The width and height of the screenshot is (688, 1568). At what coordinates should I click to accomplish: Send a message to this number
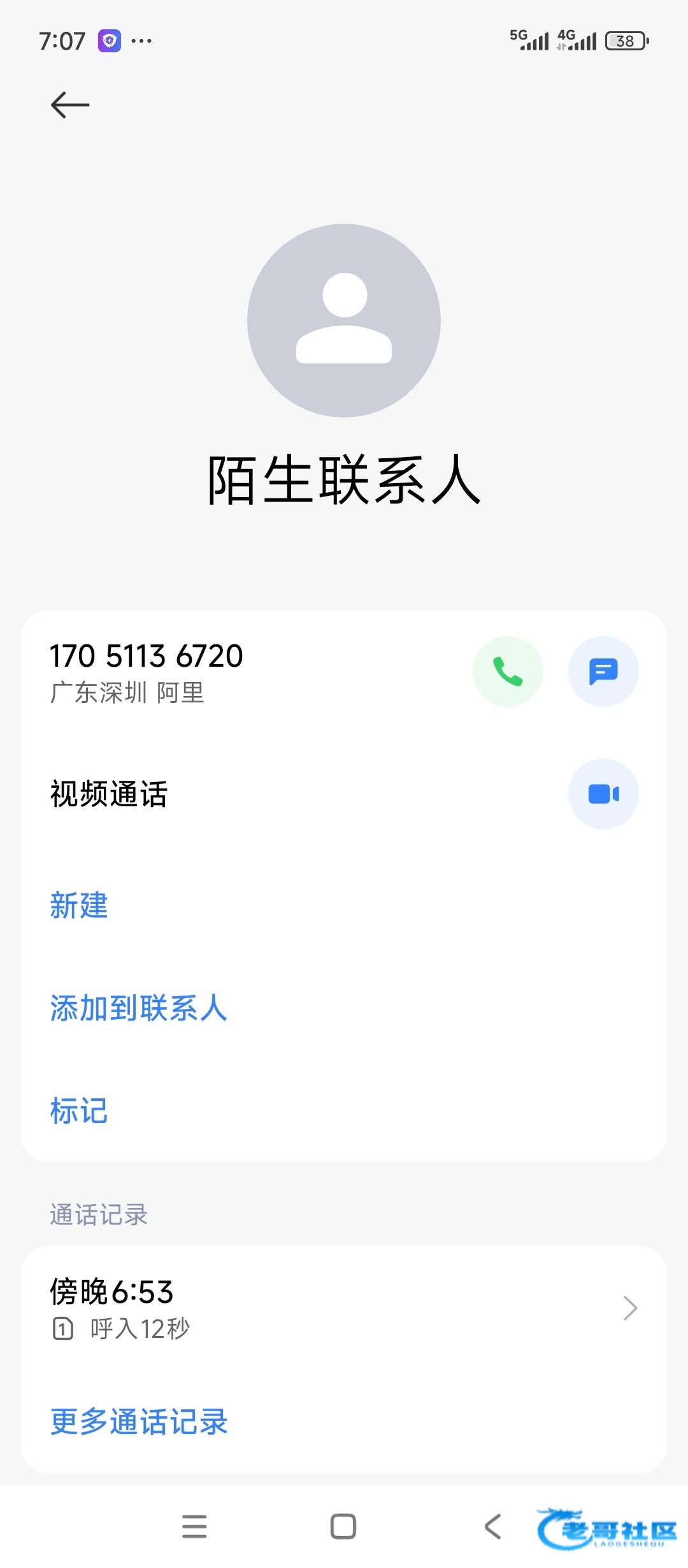tap(603, 671)
